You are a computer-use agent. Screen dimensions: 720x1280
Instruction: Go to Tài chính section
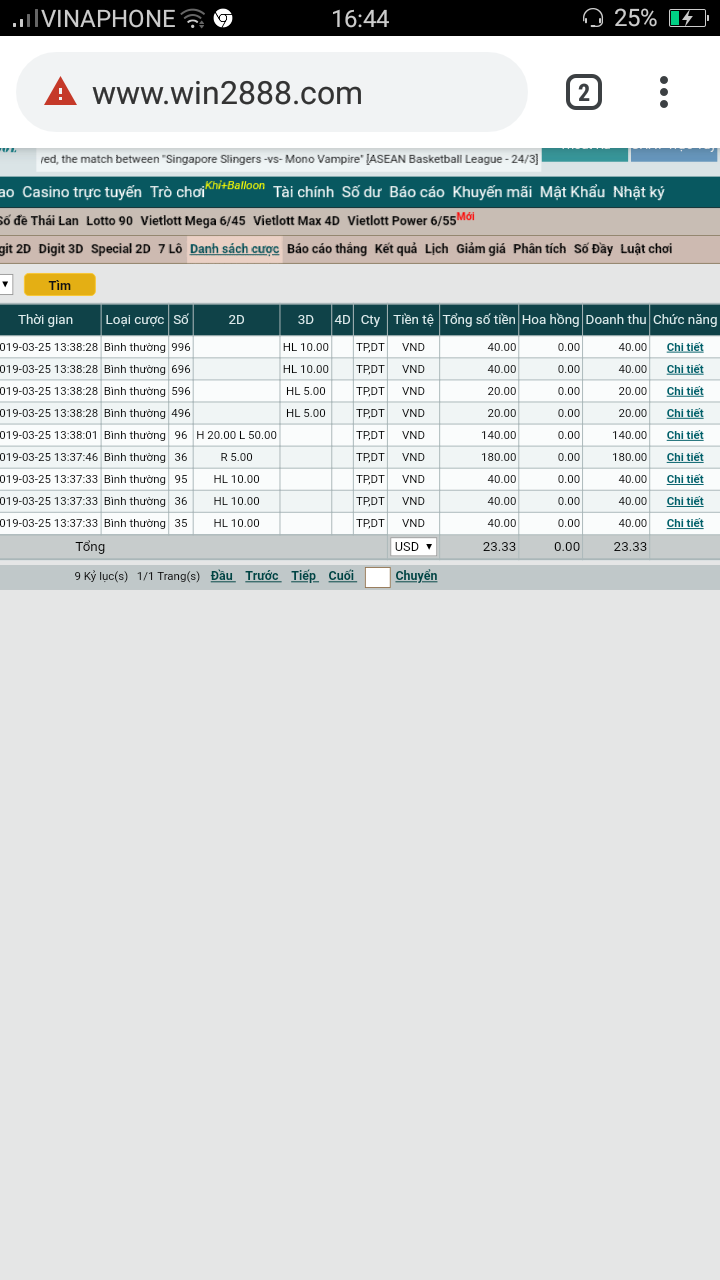303,192
